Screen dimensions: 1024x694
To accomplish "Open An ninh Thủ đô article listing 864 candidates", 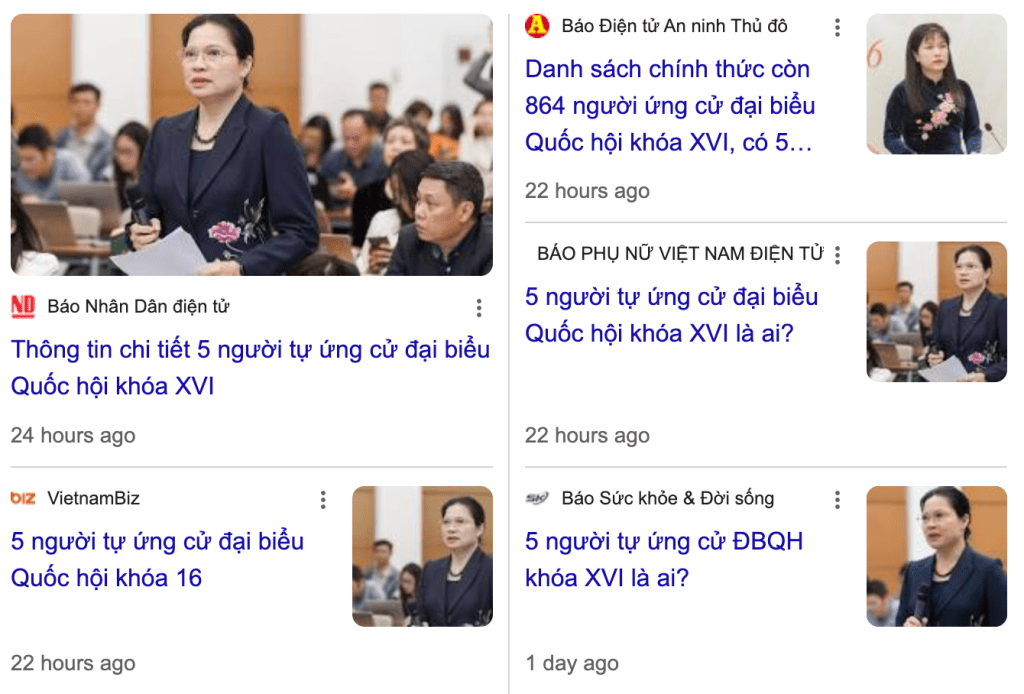I will coord(668,106).
